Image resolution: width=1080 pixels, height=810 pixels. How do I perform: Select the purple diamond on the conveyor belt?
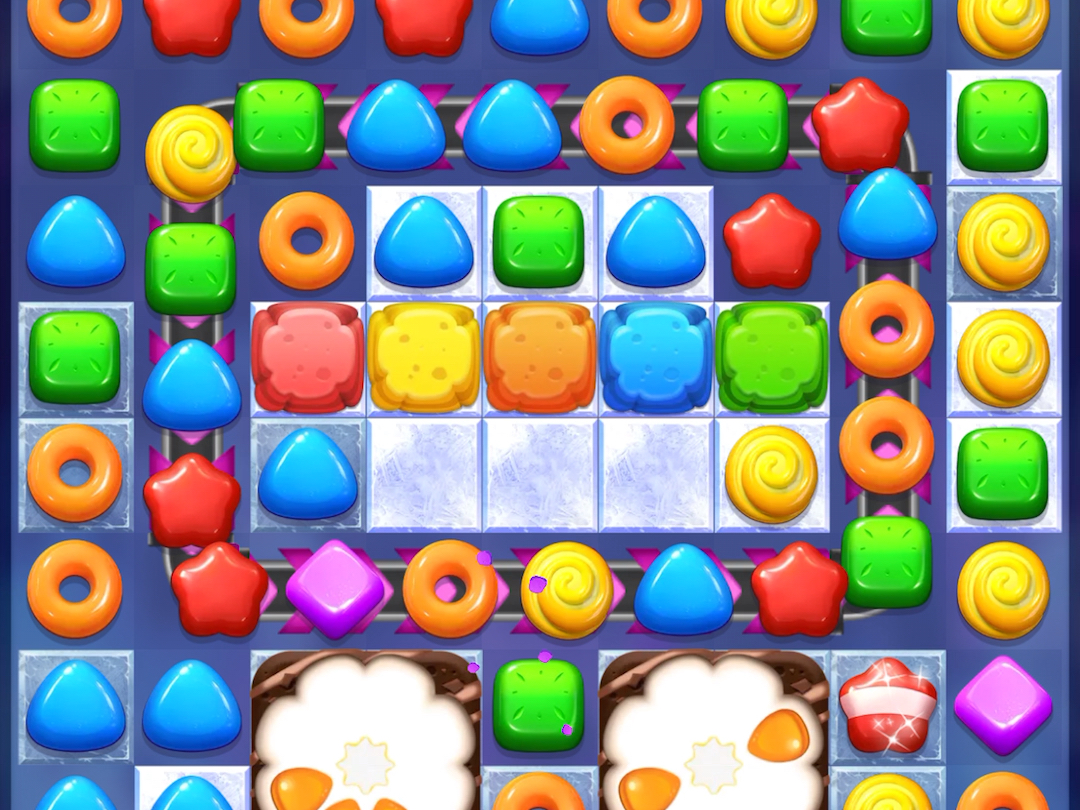[x=335, y=589]
